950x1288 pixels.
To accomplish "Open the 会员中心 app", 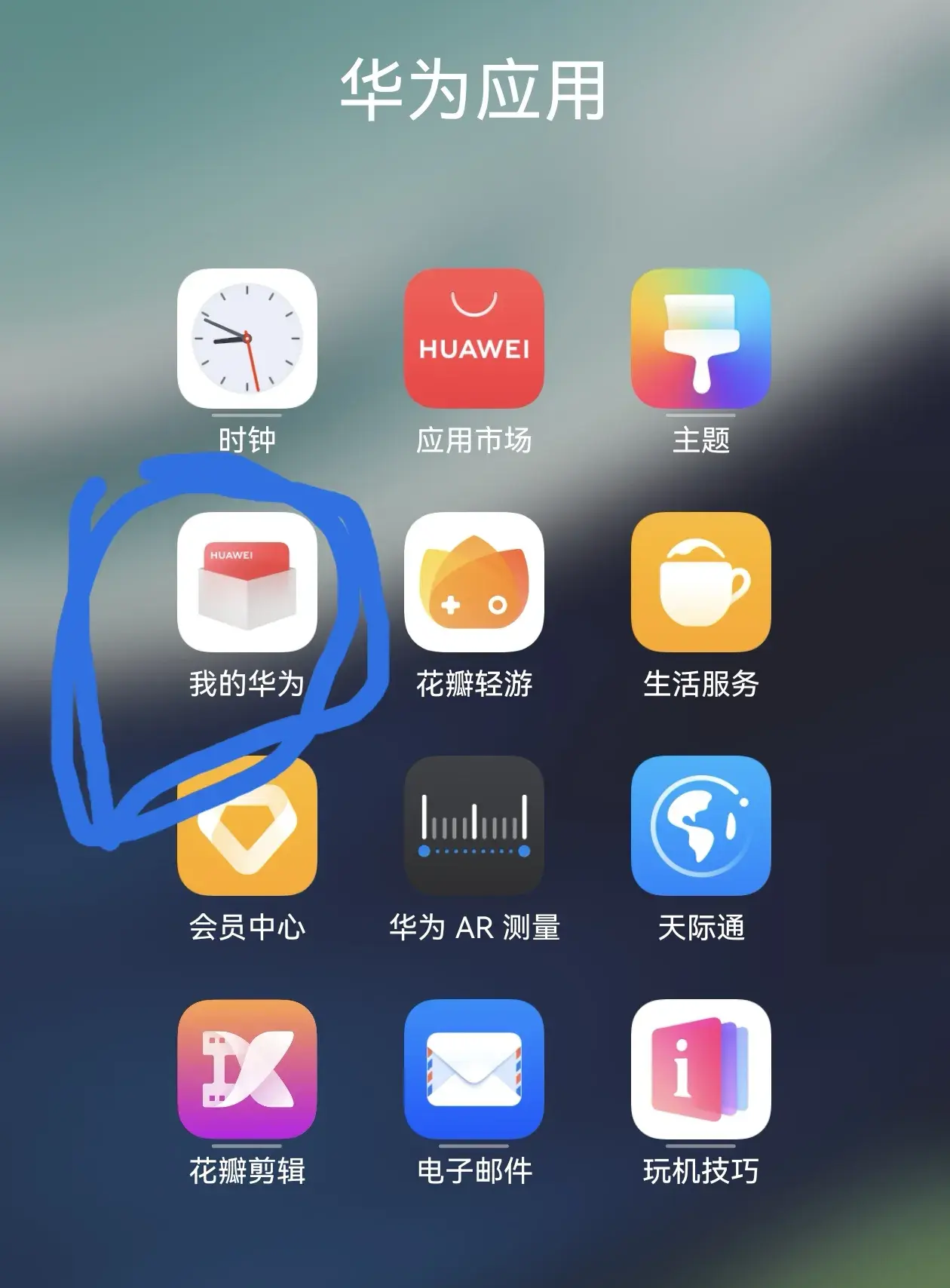I will 247,826.
